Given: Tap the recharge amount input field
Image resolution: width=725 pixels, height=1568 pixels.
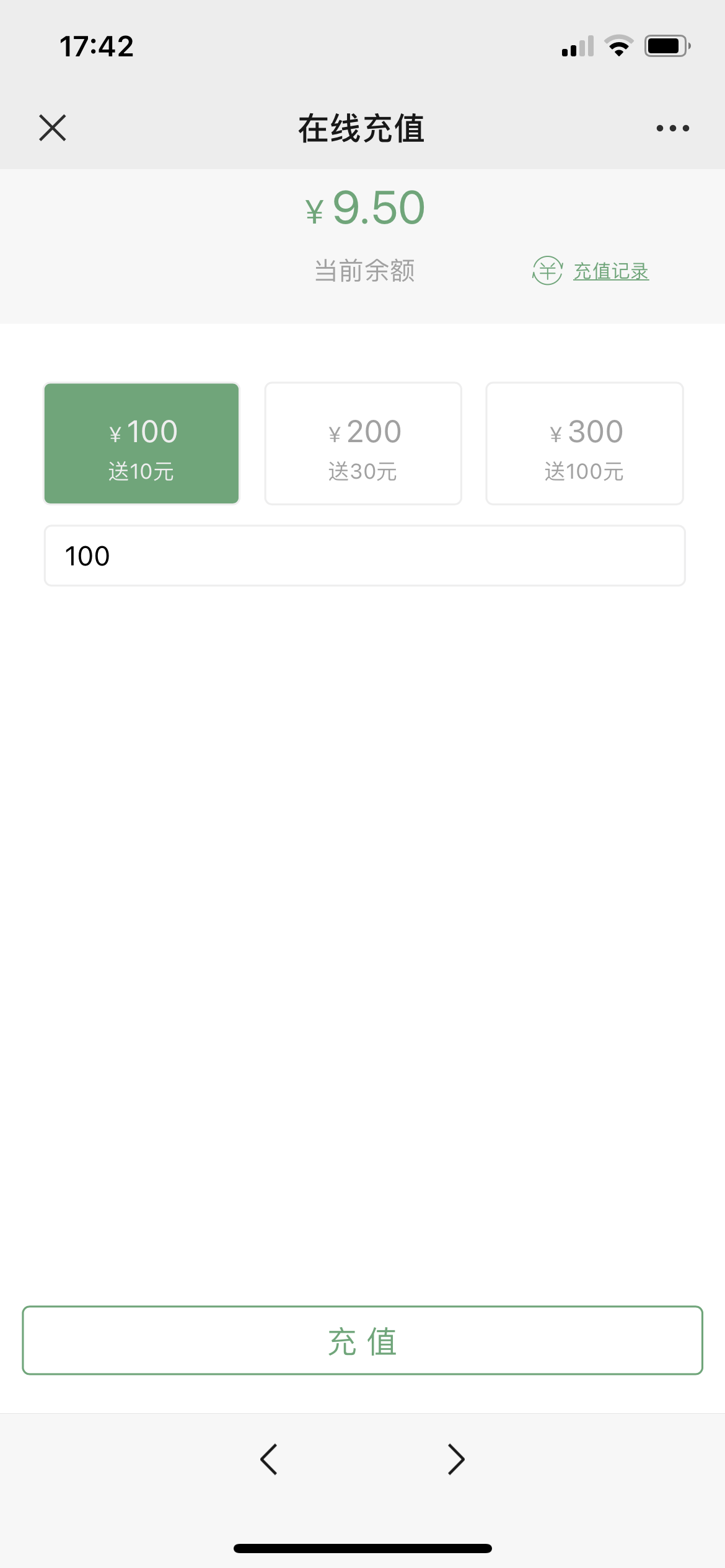Looking at the screenshot, I should (x=364, y=555).
